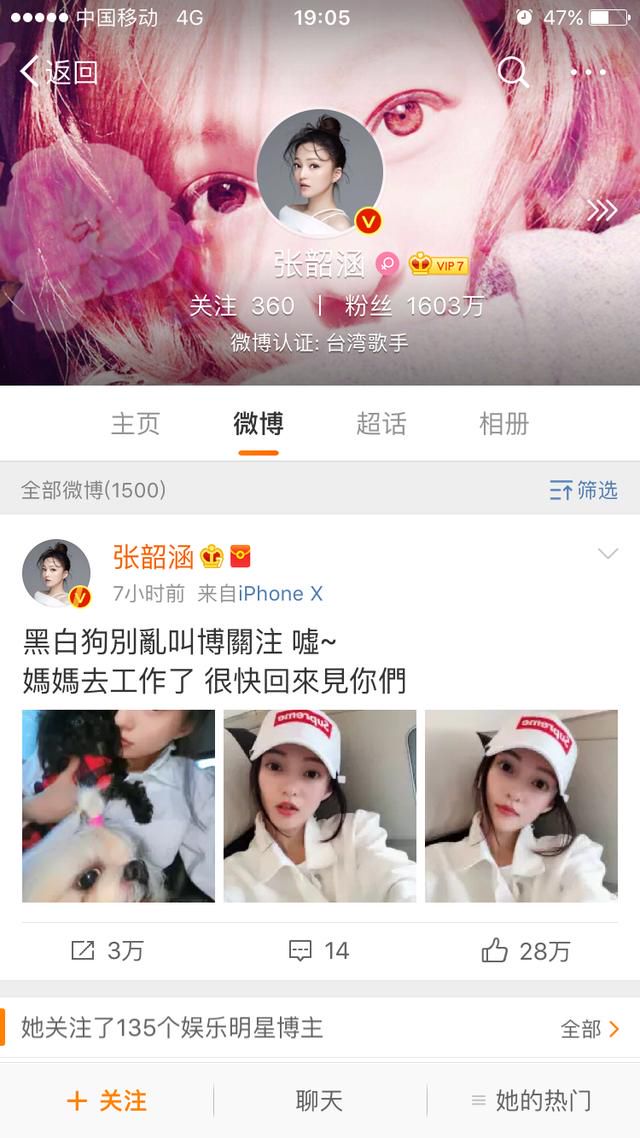
Task: Open the search magnifier icon
Action: click(x=513, y=72)
